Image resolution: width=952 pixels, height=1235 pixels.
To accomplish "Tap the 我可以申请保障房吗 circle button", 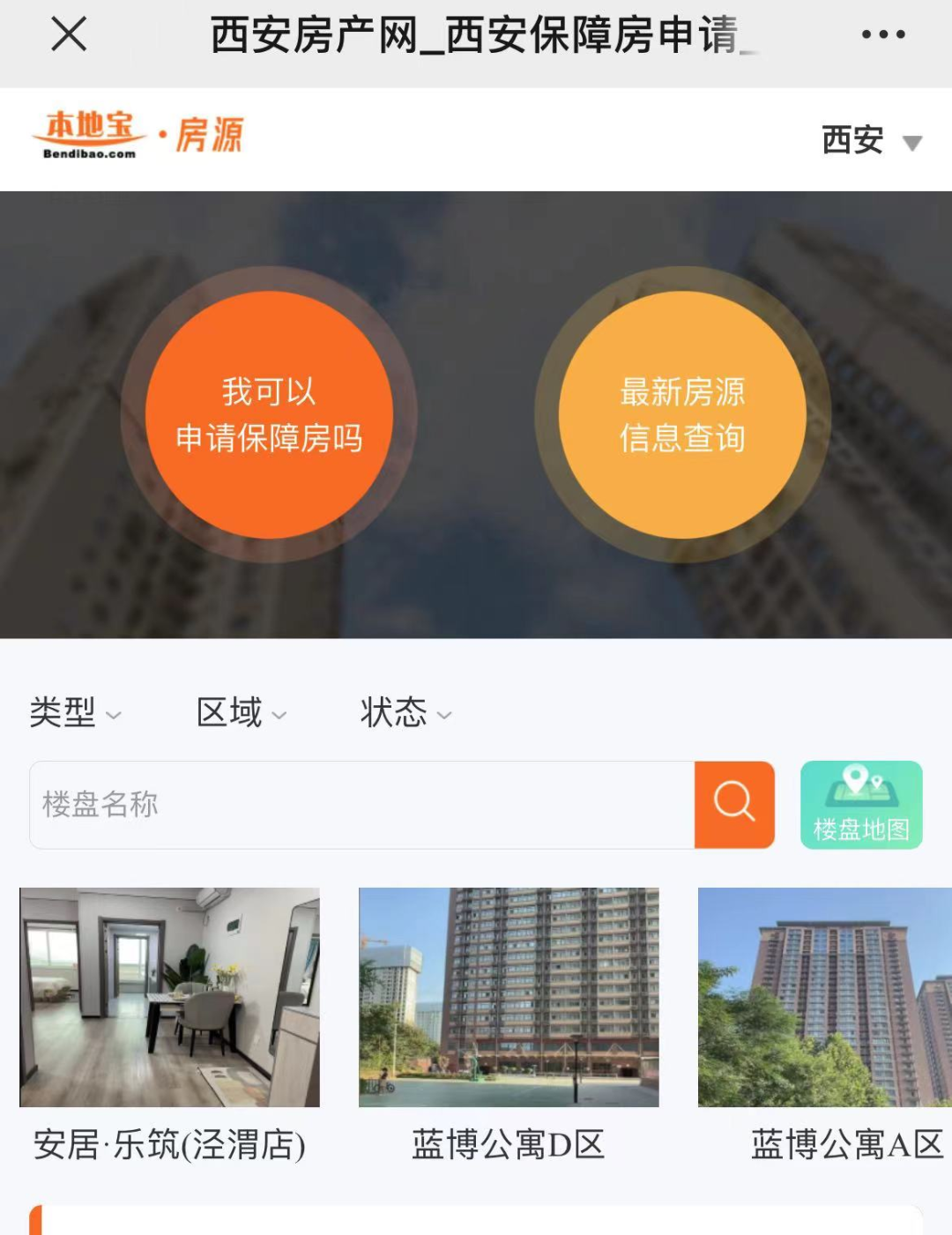I will [x=269, y=415].
